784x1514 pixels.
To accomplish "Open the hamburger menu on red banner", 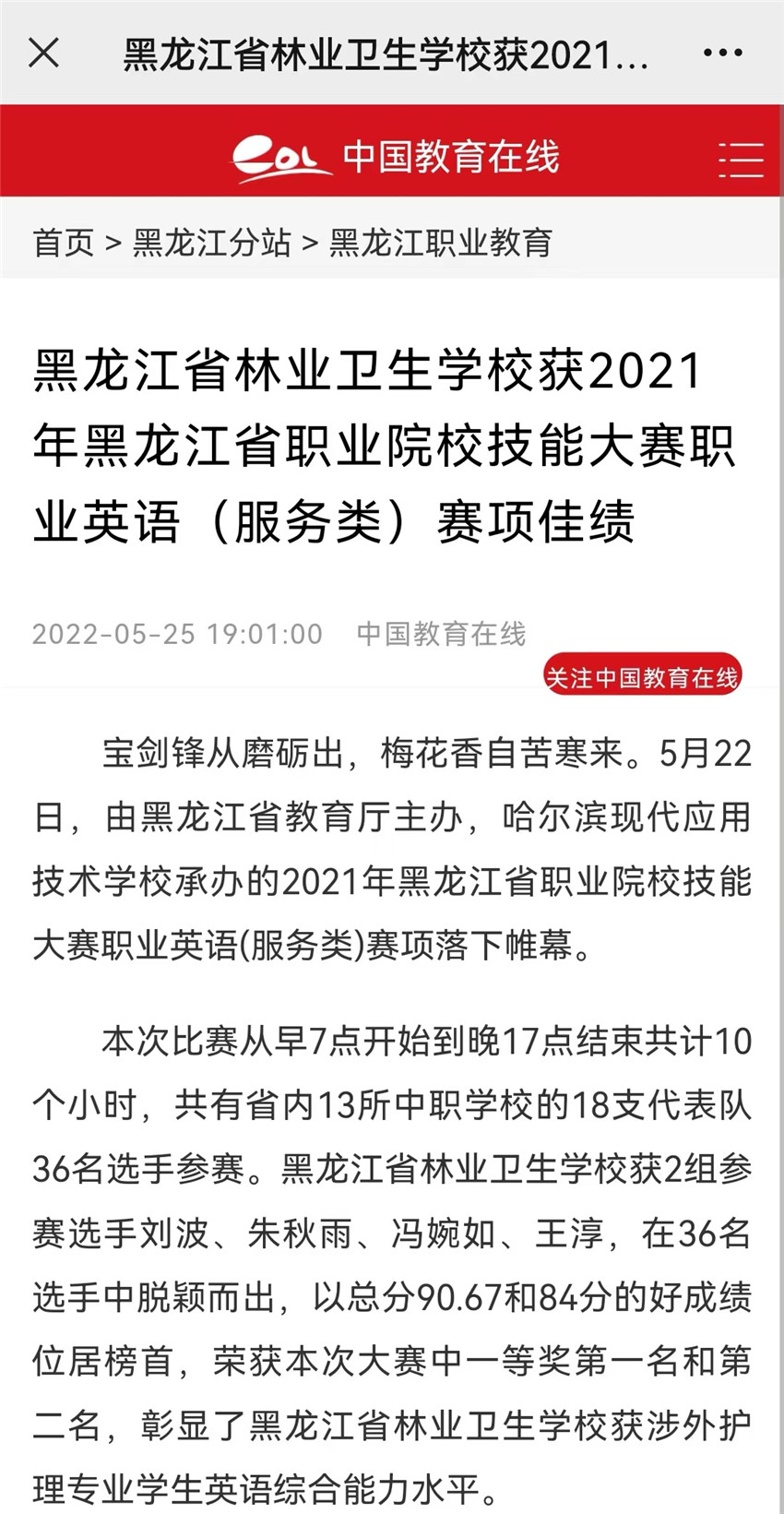I will tap(741, 160).
